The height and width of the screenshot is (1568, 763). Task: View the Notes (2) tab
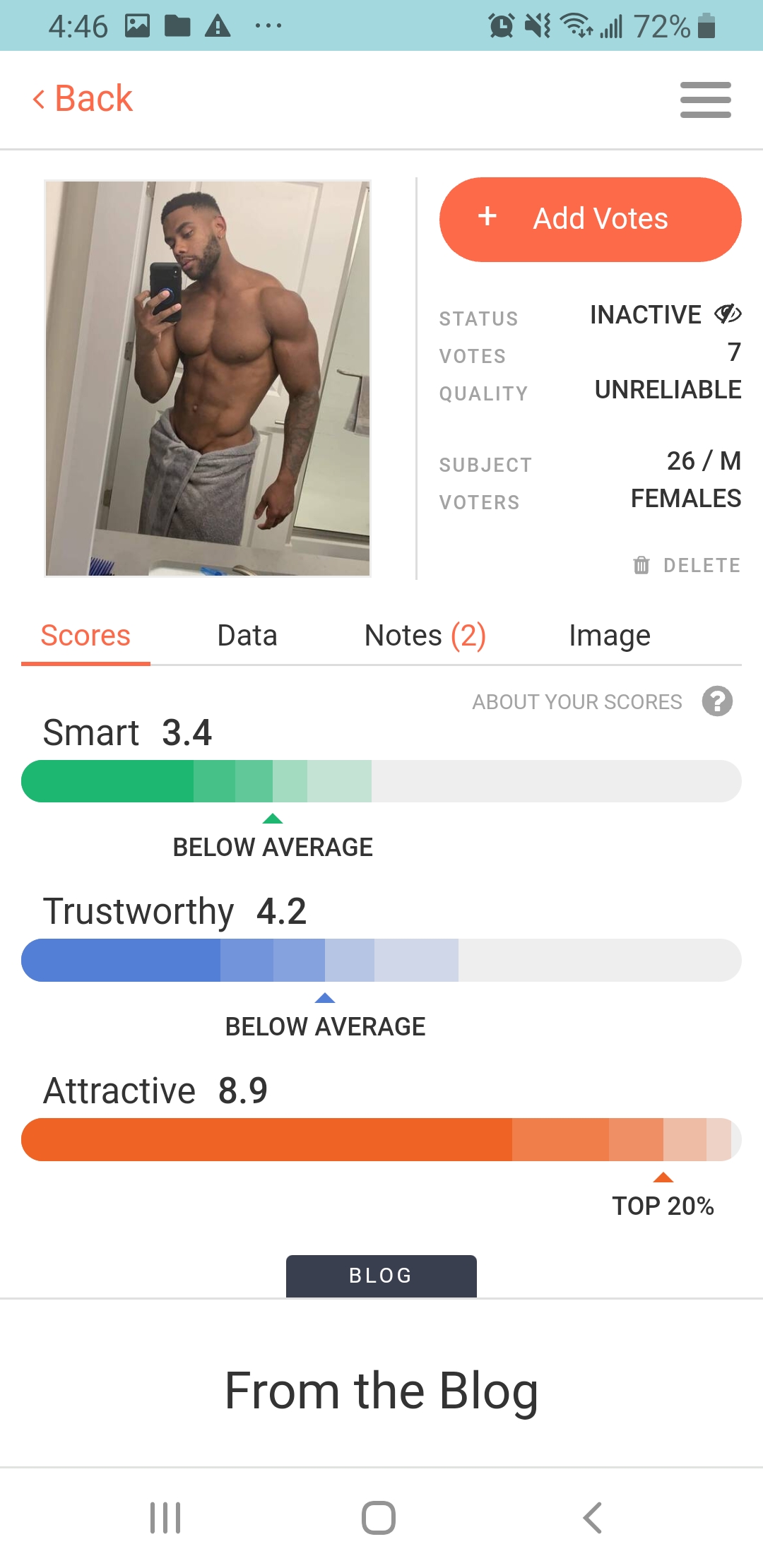click(x=425, y=636)
